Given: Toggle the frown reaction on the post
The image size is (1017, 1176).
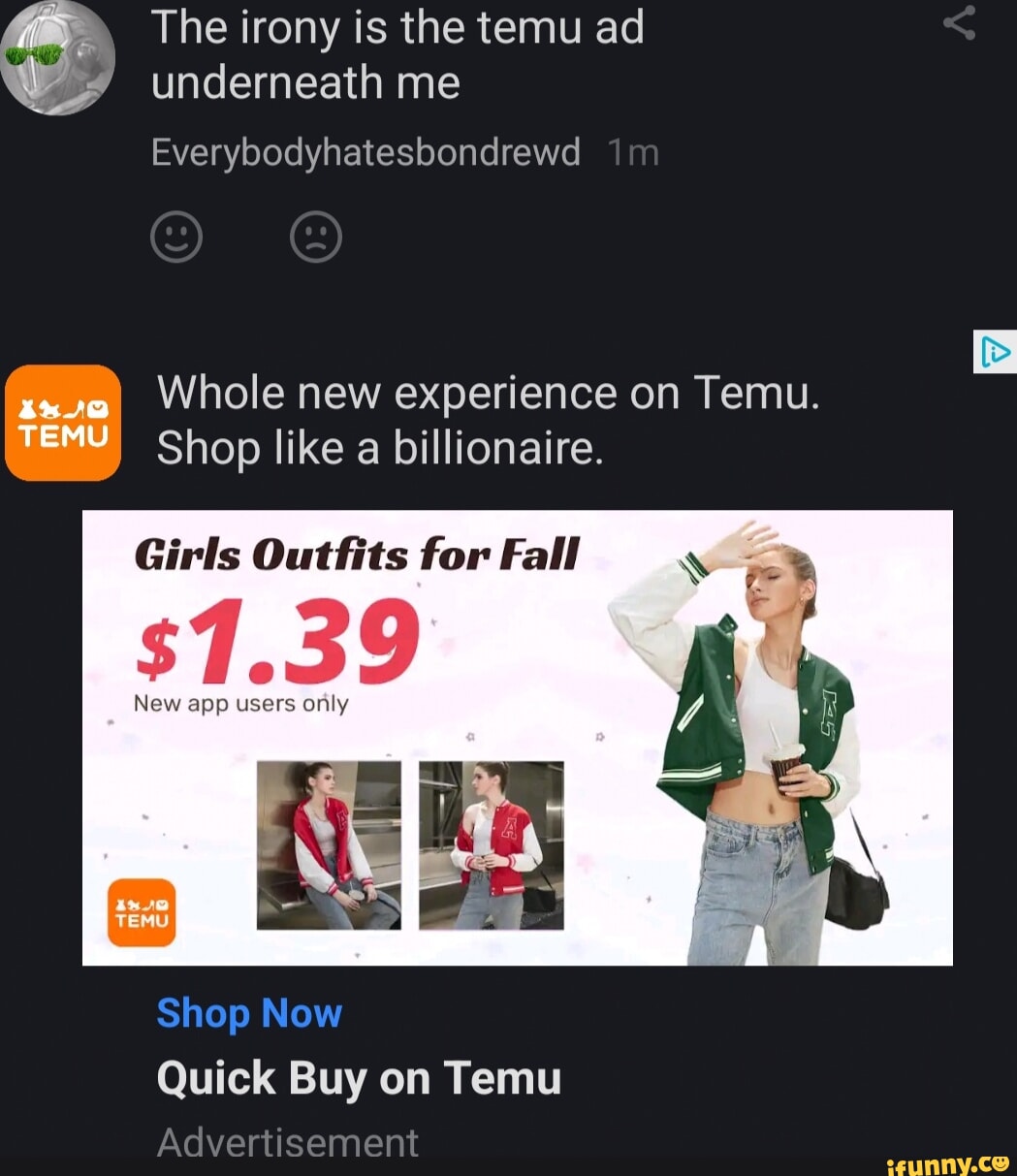Looking at the screenshot, I should pyautogui.click(x=314, y=236).
